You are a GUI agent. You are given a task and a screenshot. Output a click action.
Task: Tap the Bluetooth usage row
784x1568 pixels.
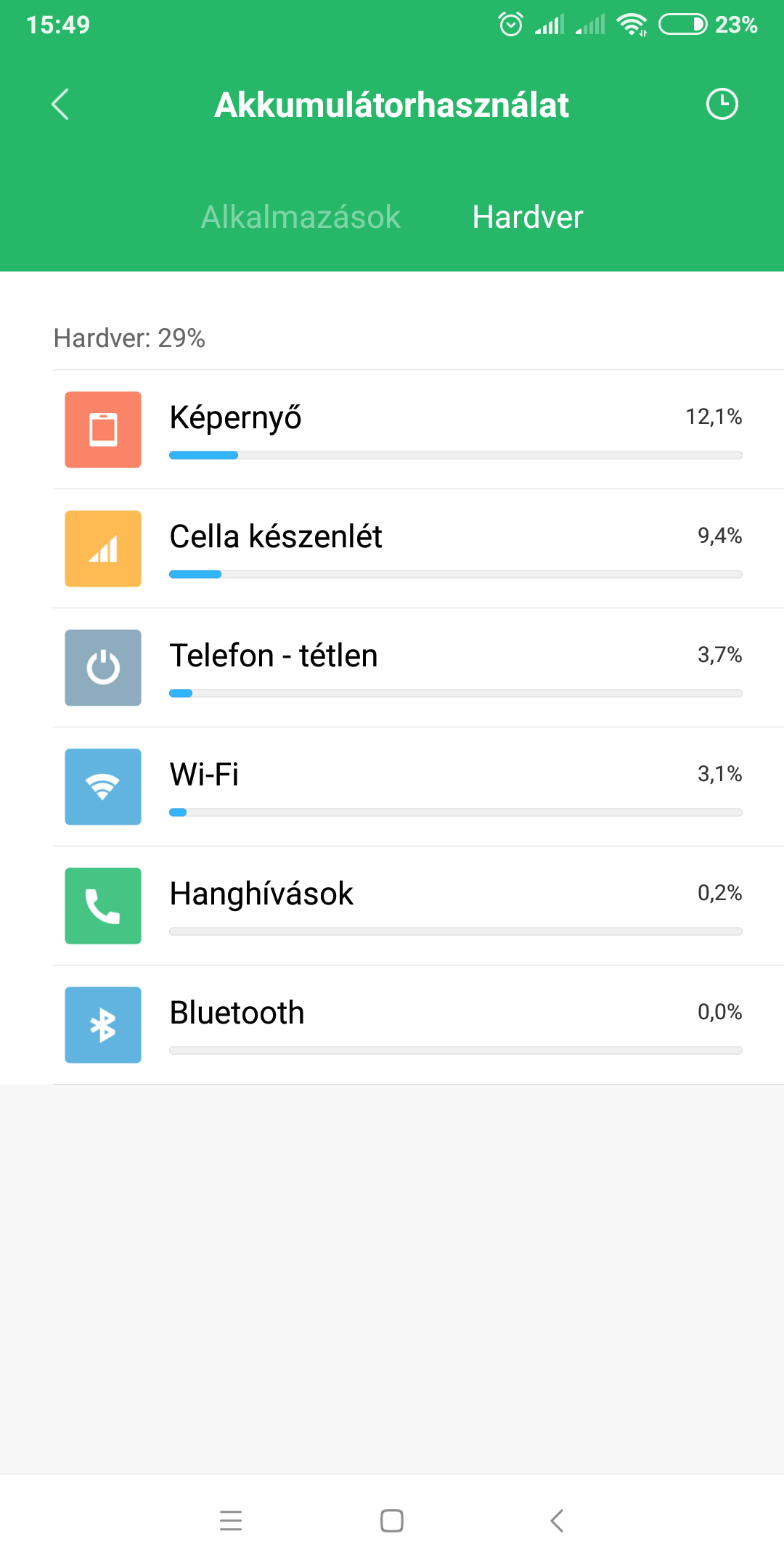[x=418, y=1025]
